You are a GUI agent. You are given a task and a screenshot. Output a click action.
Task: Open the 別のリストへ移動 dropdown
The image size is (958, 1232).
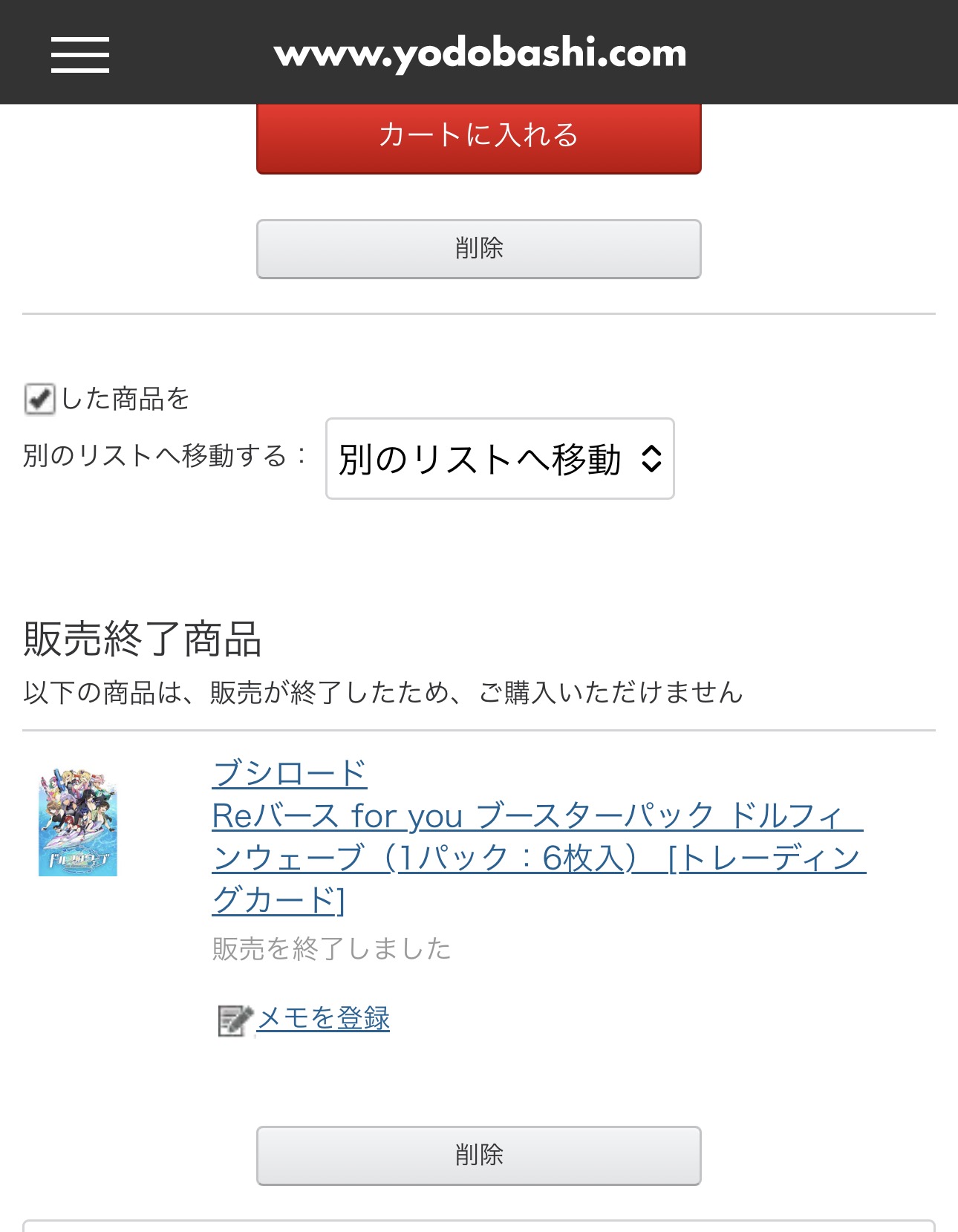(x=500, y=458)
